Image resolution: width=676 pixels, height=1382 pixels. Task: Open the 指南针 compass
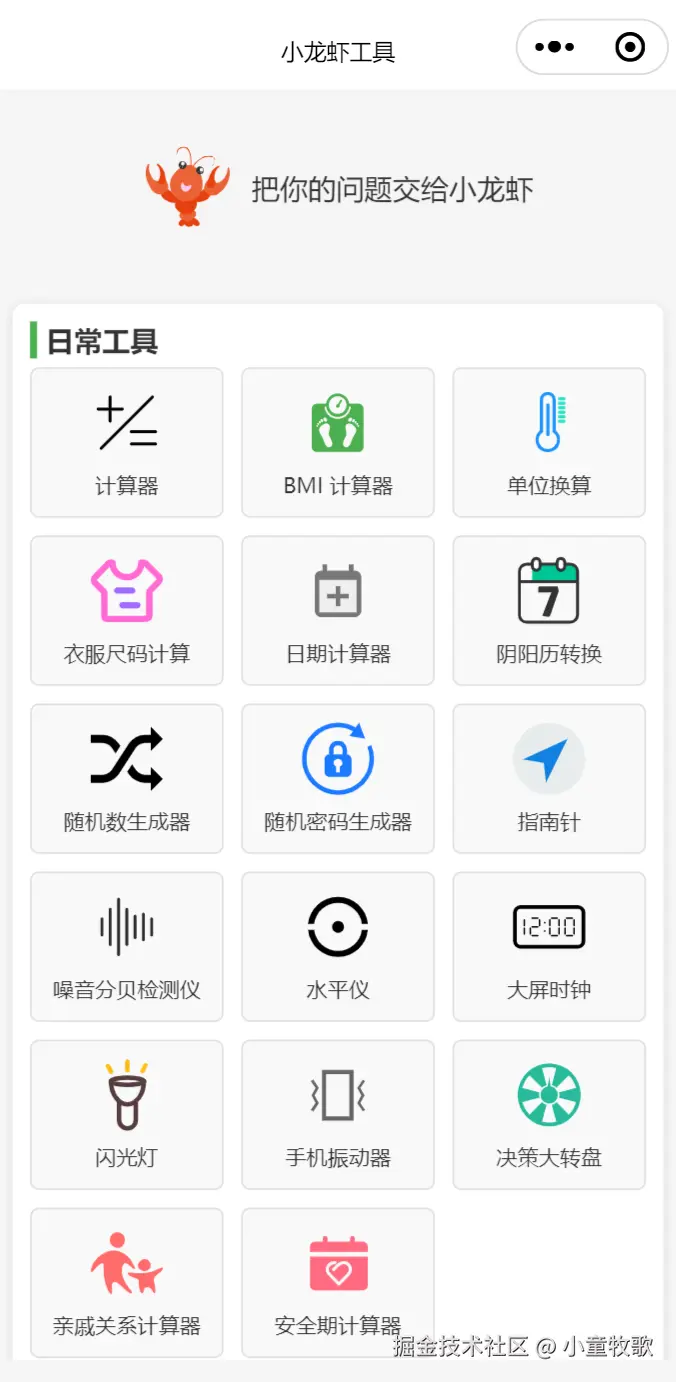point(549,778)
